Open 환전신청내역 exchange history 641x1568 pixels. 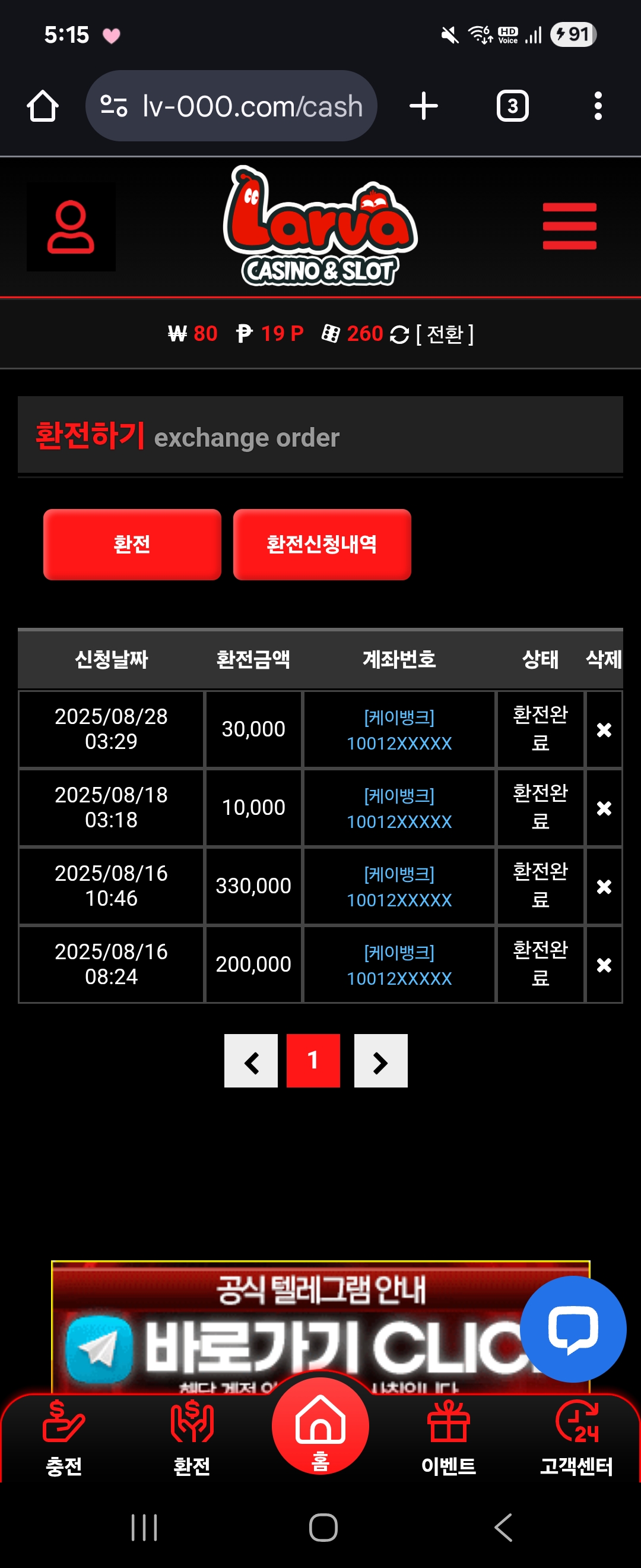[x=322, y=544]
